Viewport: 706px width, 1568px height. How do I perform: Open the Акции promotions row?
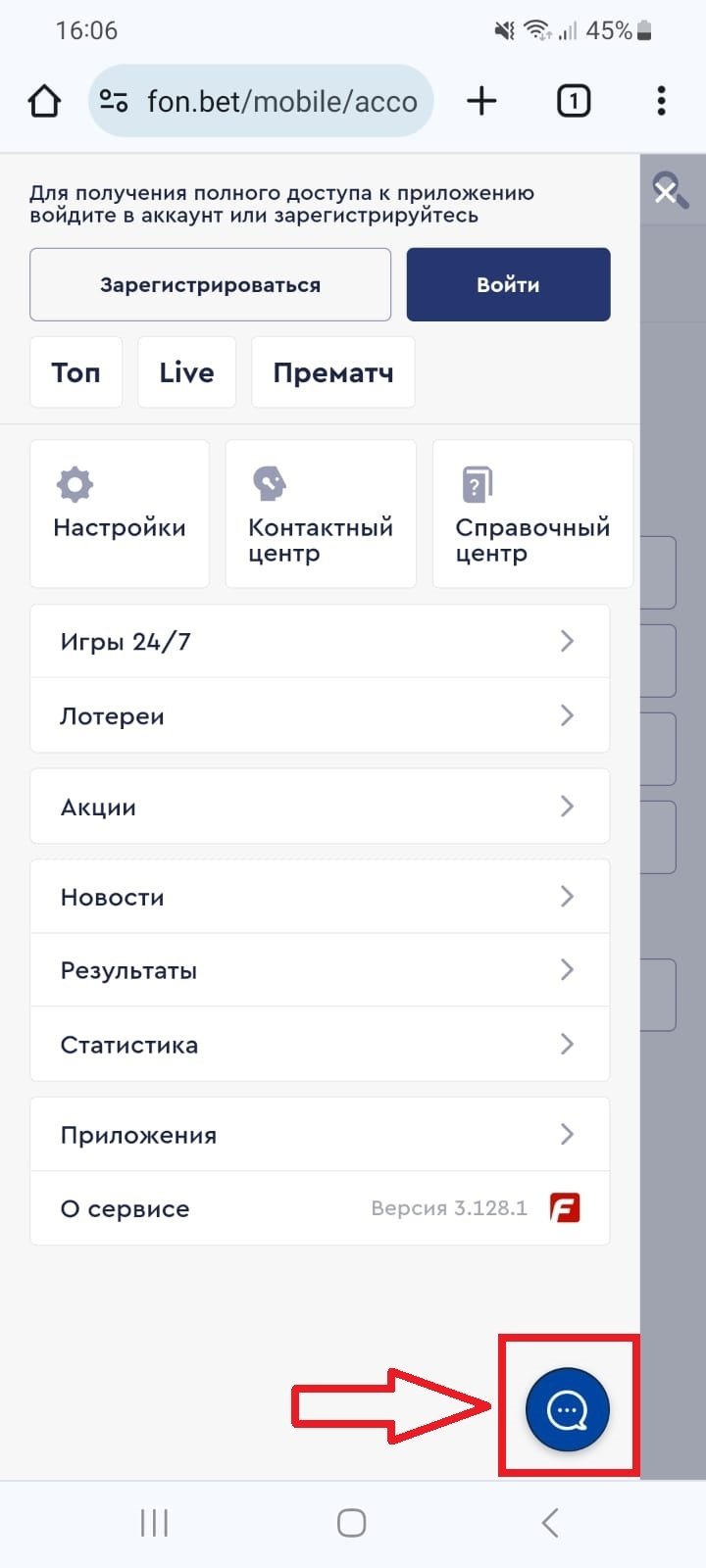tap(320, 807)
